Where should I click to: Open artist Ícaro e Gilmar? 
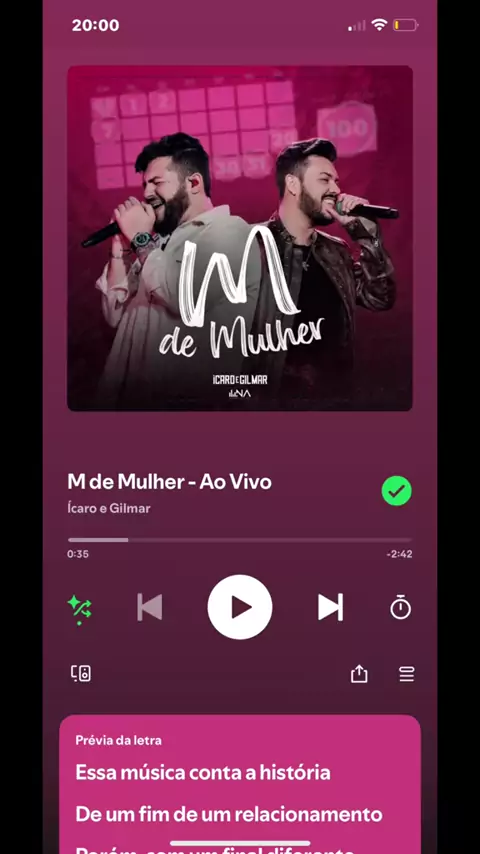[108, 509]
